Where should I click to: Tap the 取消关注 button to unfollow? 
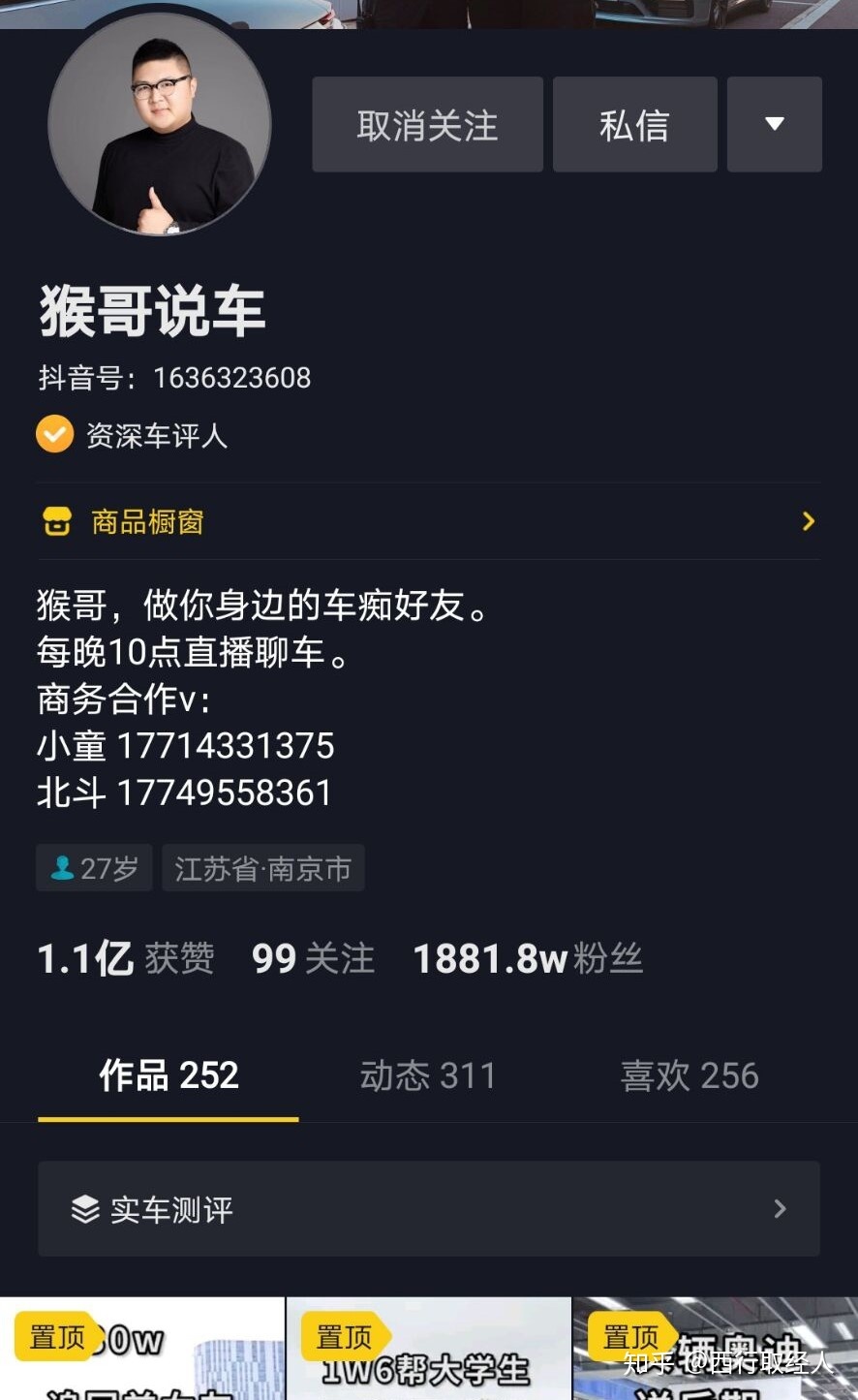(427, 125)
